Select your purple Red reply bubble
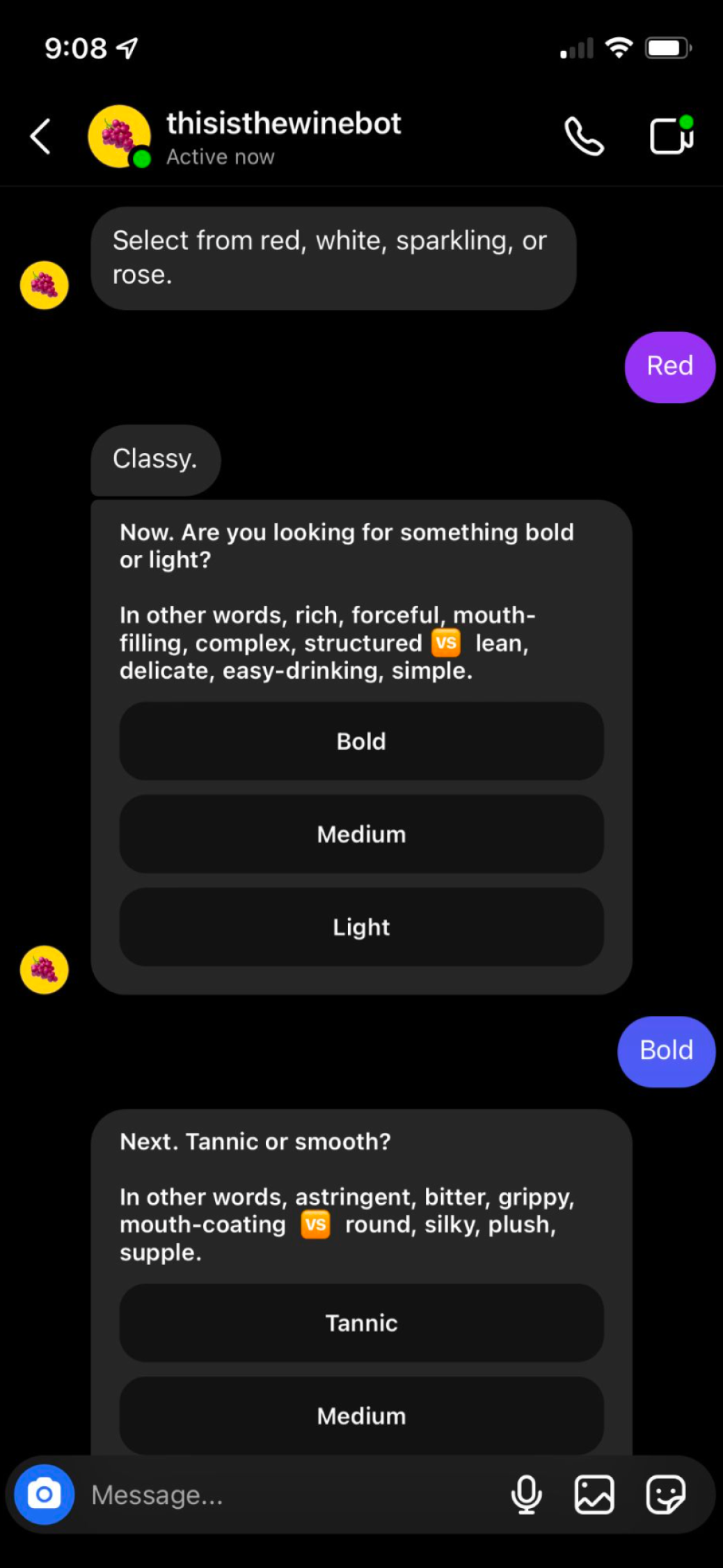 [669, 366]
